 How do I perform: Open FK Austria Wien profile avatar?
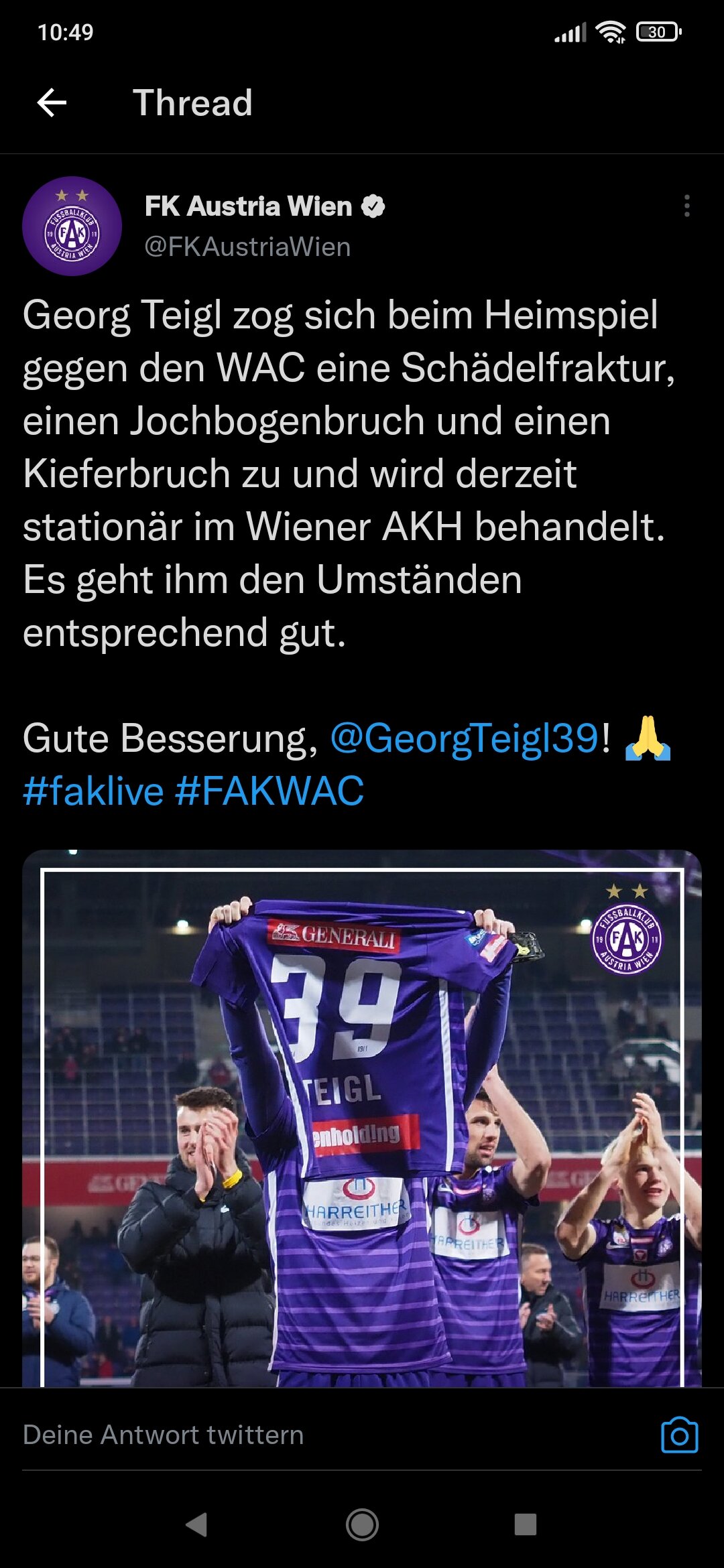click(x=72, y=226)
